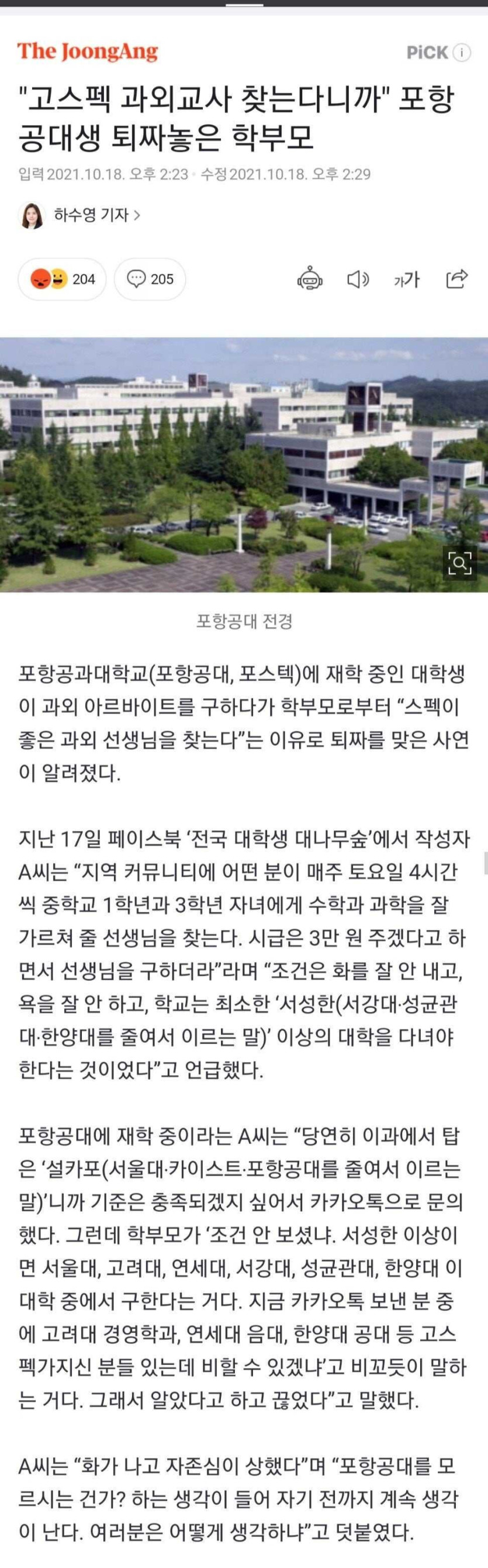The width and height of the screenshot is (488, 1568).
Task: Enlarge the 포항공대 campus photo
Action: pyautogui.click(x=459, y=563)
